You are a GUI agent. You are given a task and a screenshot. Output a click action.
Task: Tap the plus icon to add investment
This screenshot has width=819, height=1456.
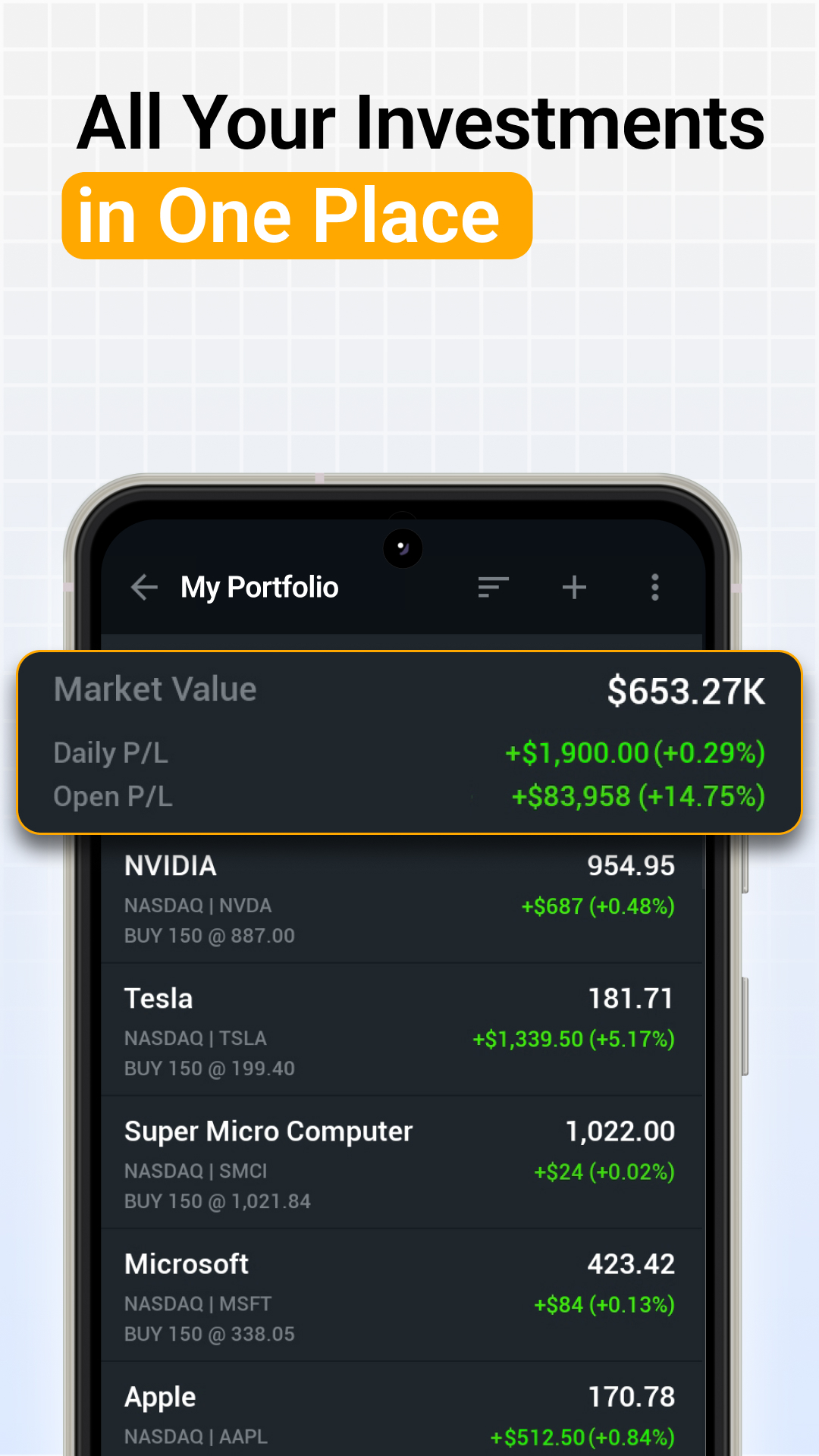[x=574, y=587]
